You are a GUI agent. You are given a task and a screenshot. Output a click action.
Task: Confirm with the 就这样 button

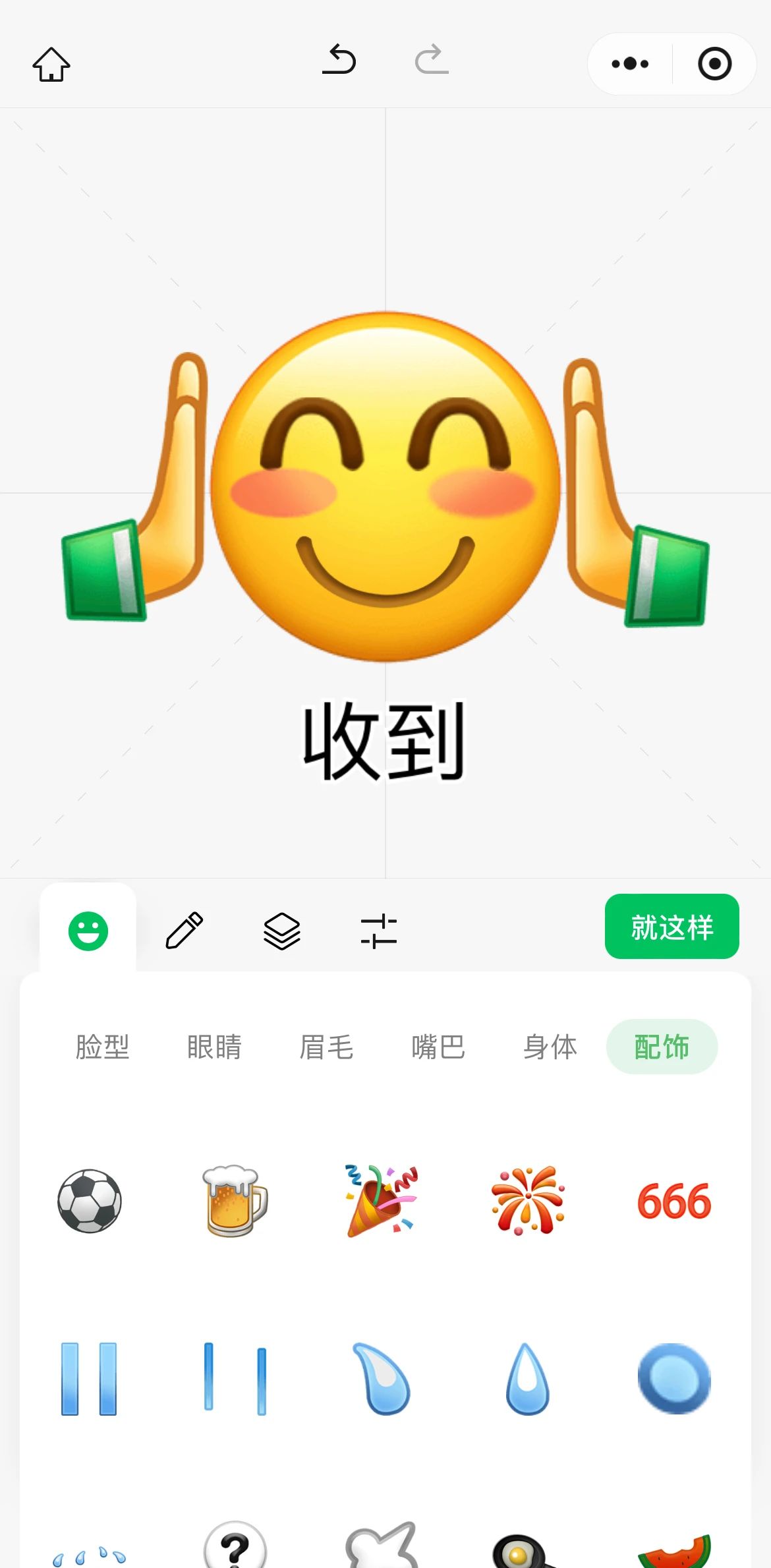click(x=671, y=927)
